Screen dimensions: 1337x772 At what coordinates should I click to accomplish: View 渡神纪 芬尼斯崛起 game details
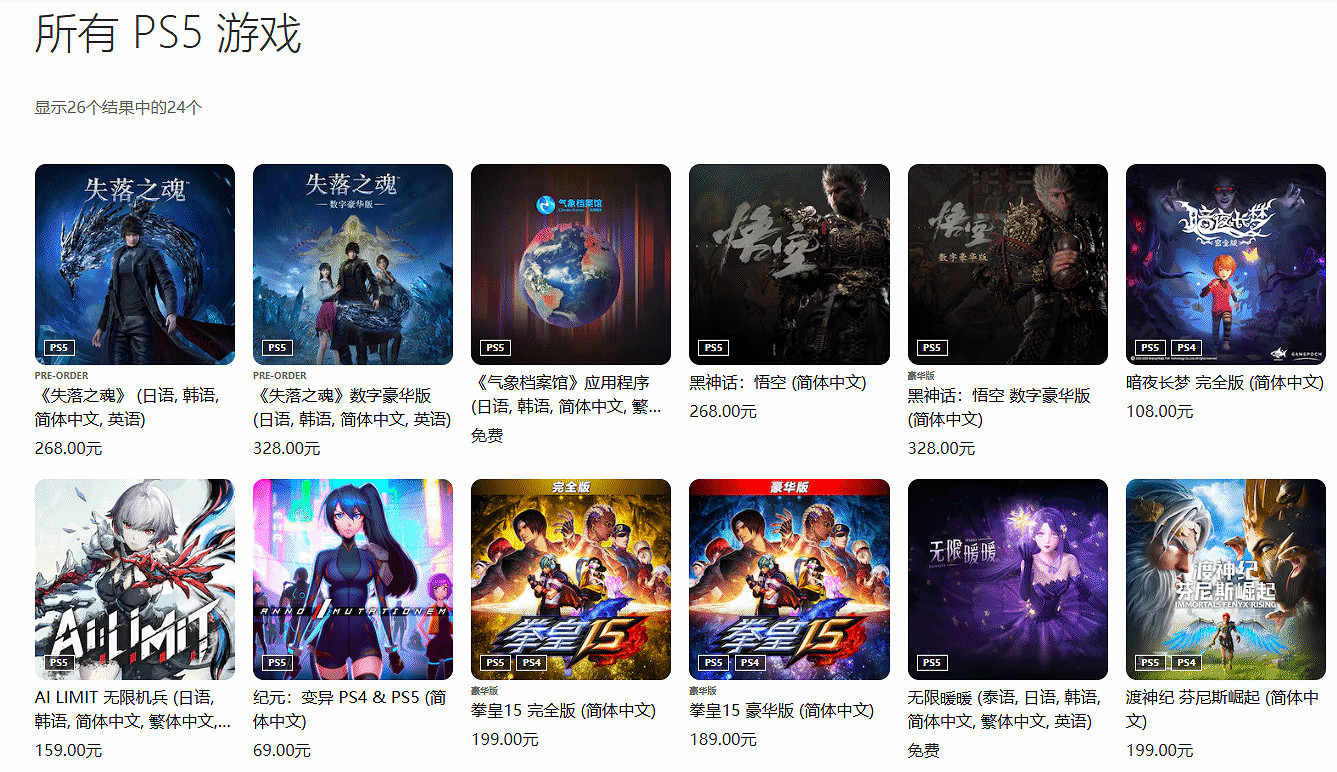[1225, 579]
